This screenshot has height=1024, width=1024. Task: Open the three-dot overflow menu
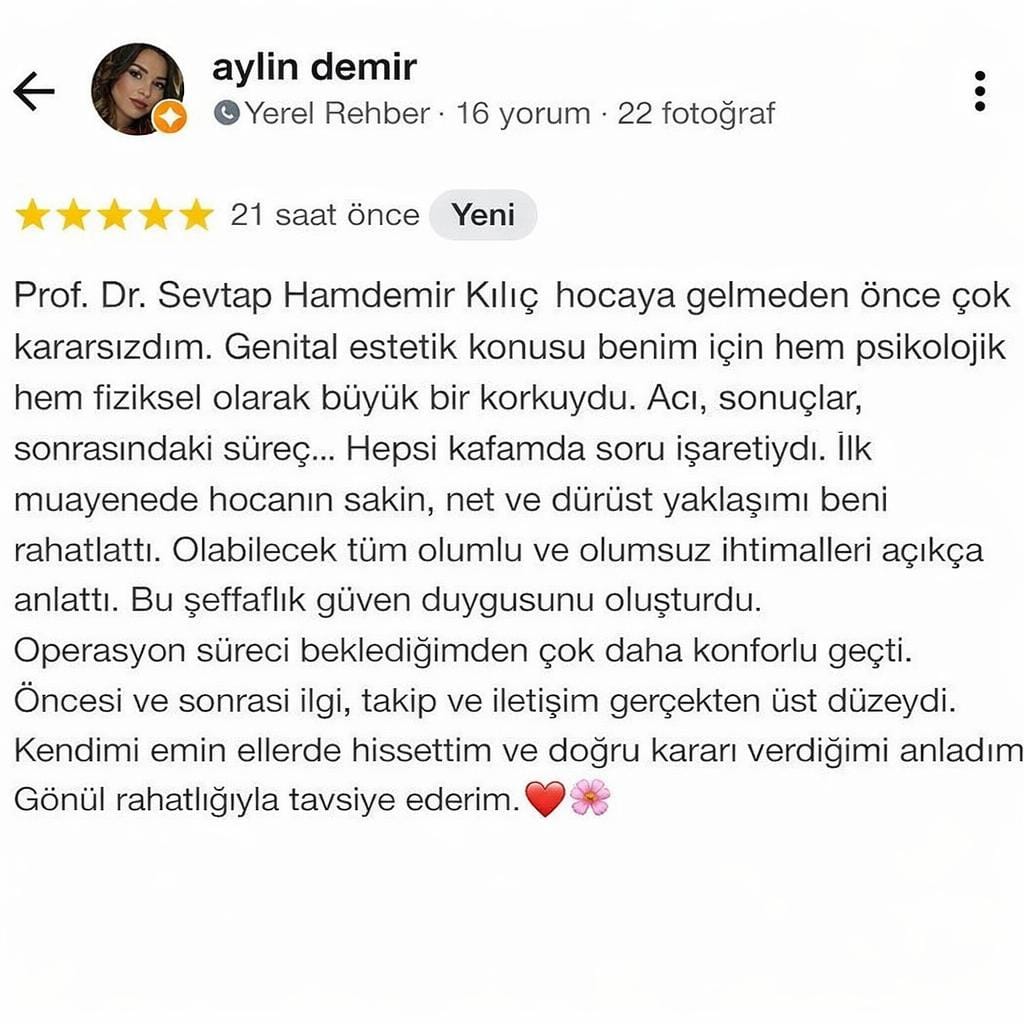(x=979, y=91)
